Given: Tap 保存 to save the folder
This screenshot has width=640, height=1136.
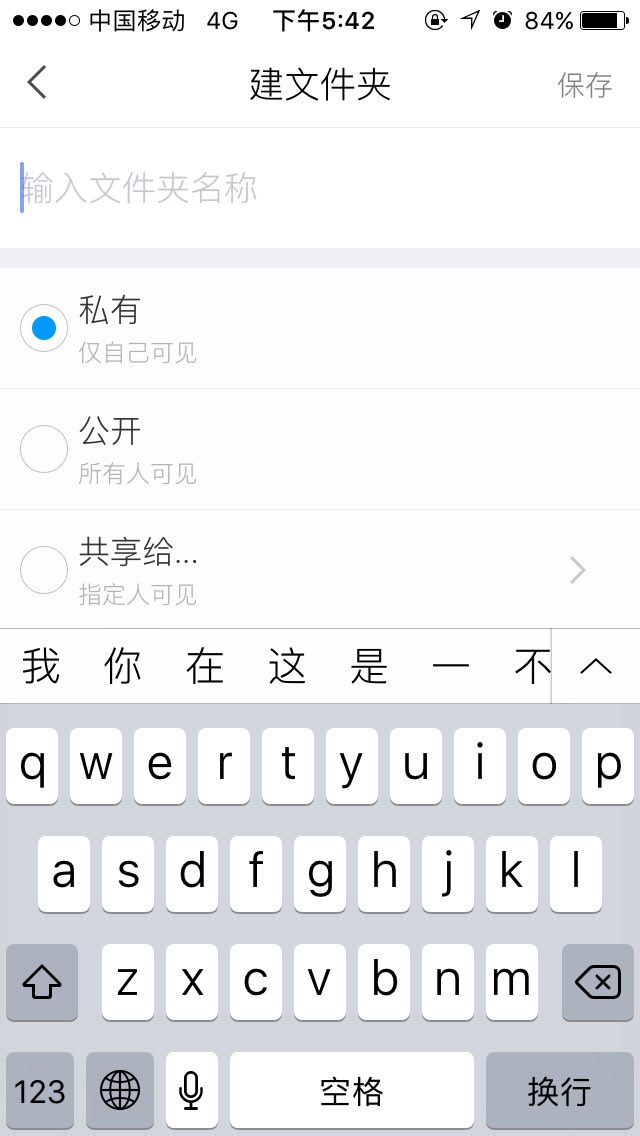Looking at the screenshot, I should (x=584, y=85).
